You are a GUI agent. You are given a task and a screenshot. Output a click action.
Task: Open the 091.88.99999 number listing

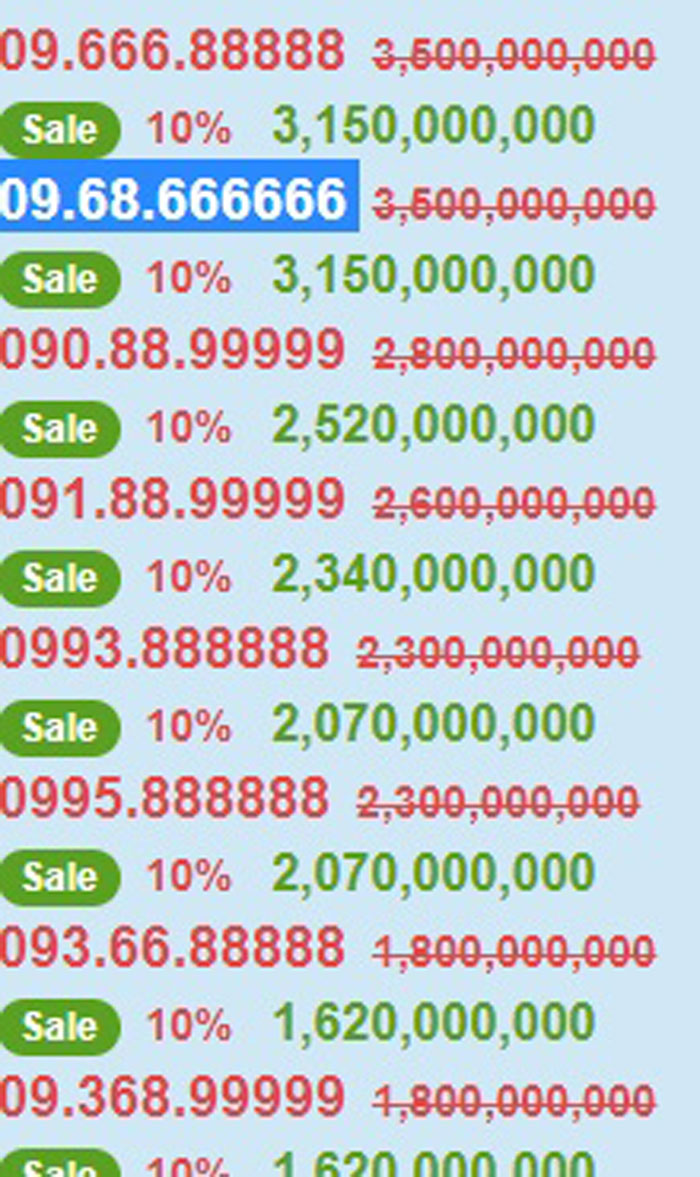pyautogui.click(x=172, y=498)
